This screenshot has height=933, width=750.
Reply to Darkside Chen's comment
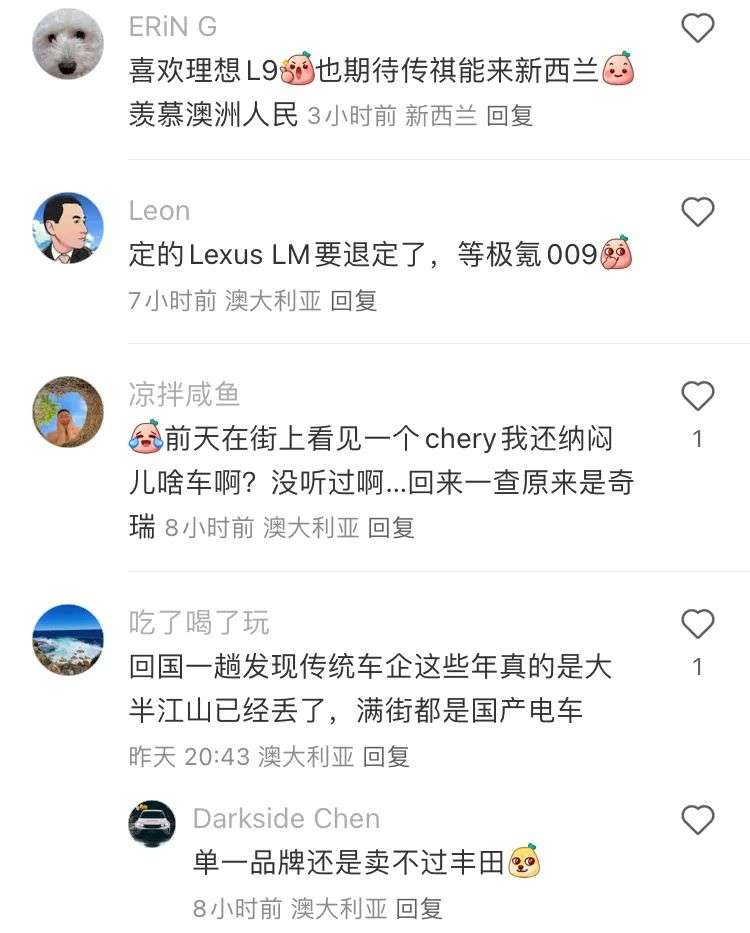pyautogui.click(x=419, y=908)
